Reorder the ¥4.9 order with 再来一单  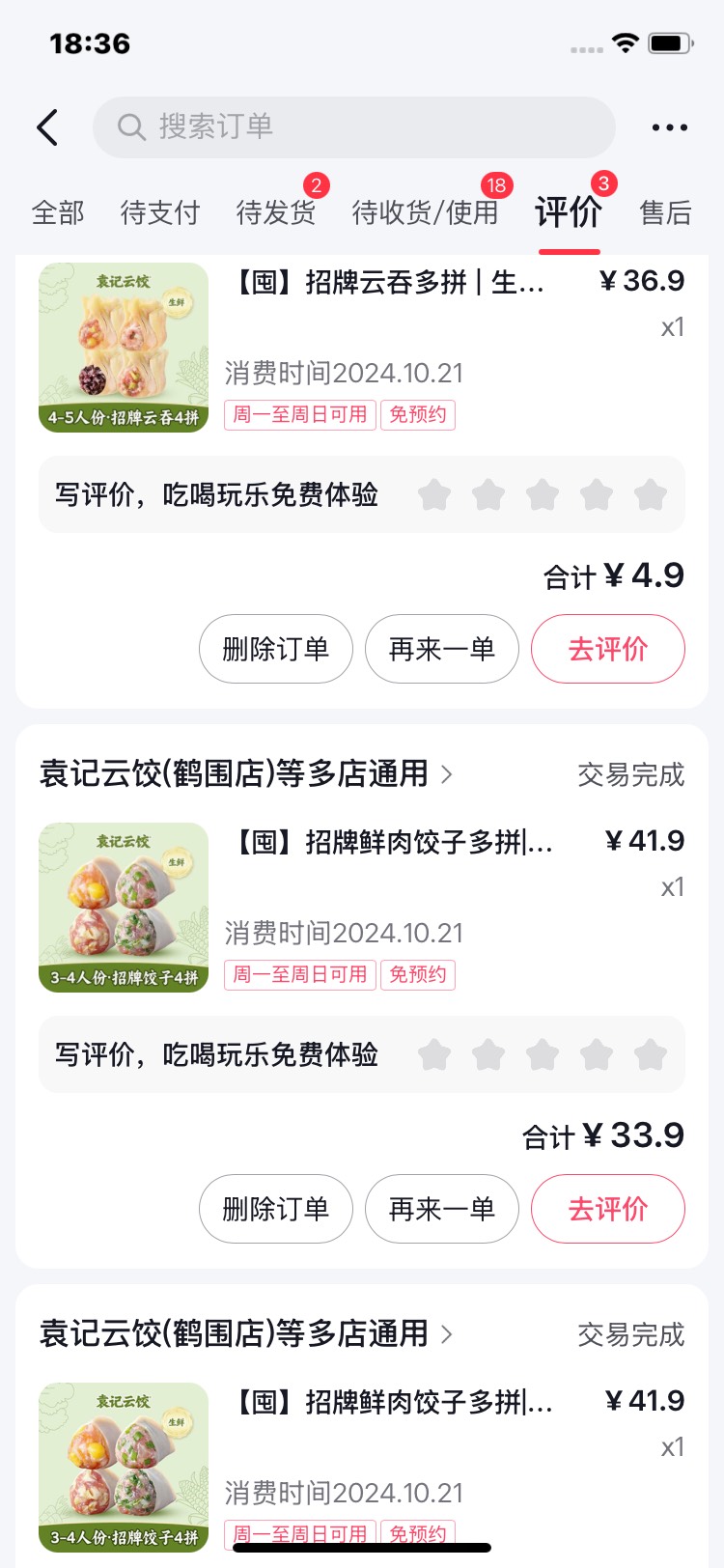(441, 649)
